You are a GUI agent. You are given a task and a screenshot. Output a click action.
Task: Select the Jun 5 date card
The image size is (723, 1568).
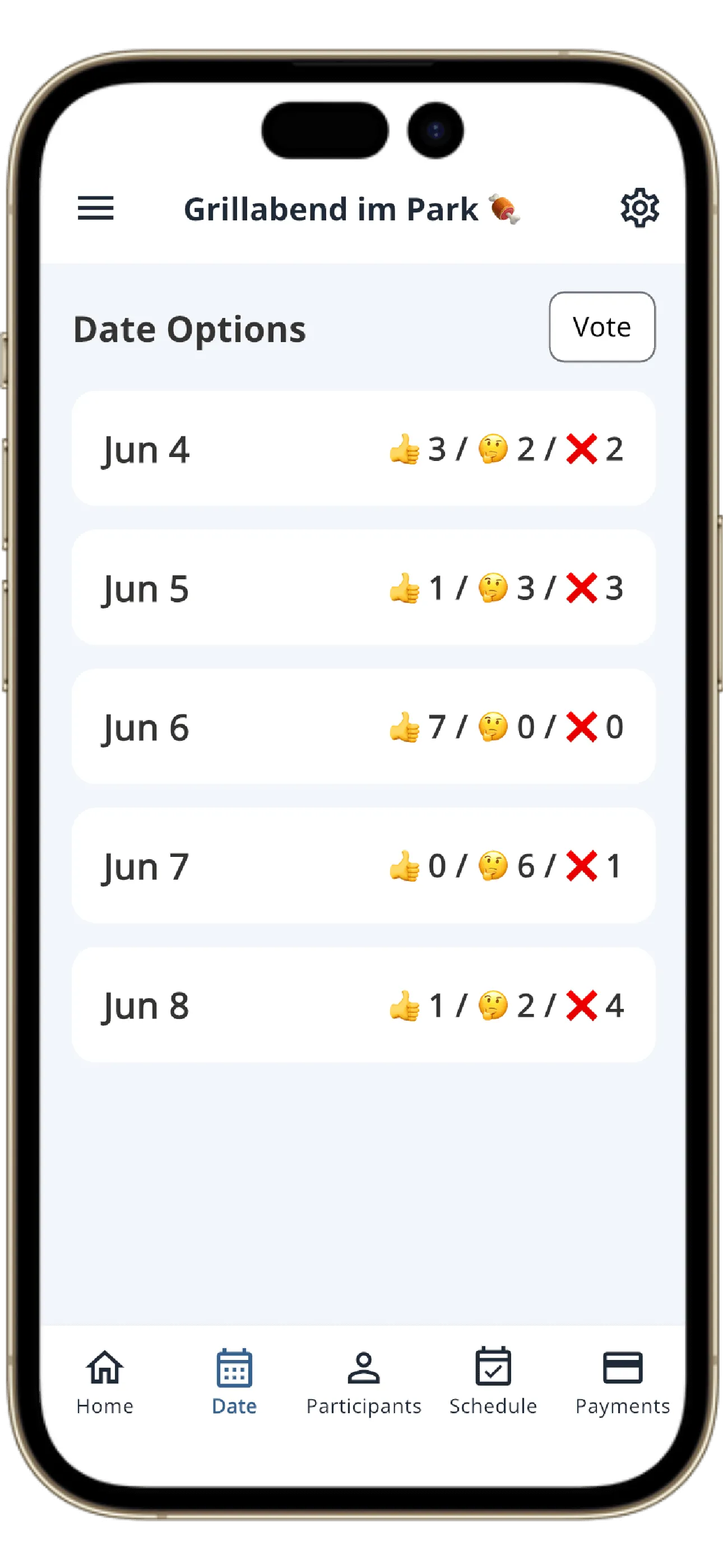tap(363, 587)
